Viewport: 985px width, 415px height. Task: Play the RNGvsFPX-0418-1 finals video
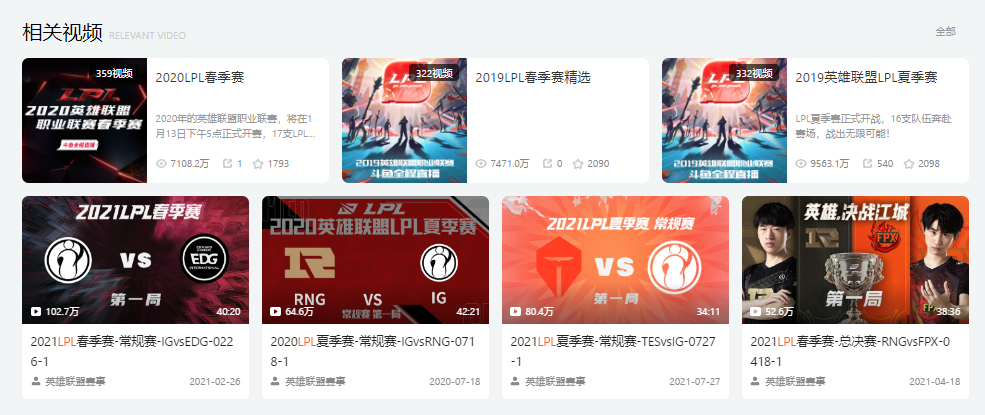point(855,260)
